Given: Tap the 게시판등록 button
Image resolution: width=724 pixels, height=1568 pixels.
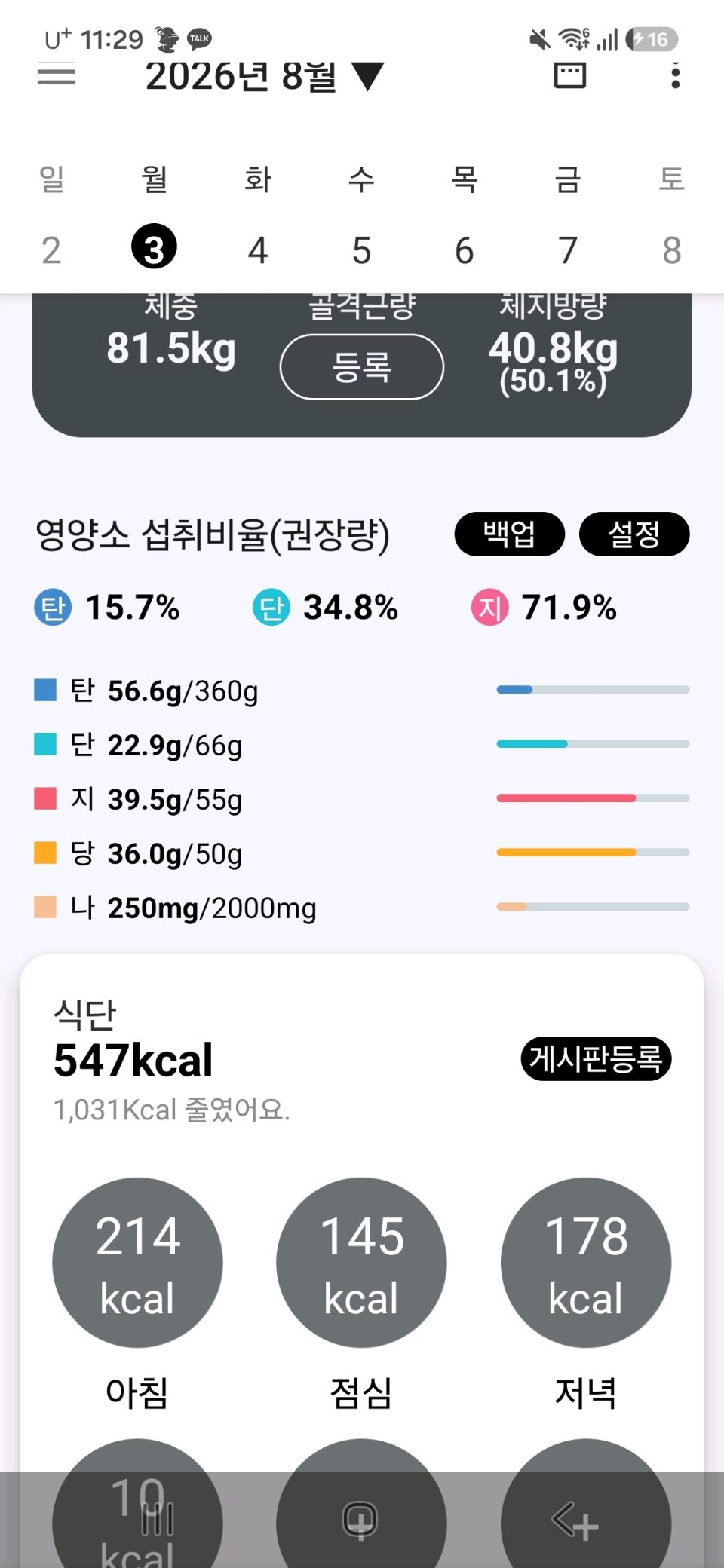Looking at the screenshot, I should [596, 1058].
